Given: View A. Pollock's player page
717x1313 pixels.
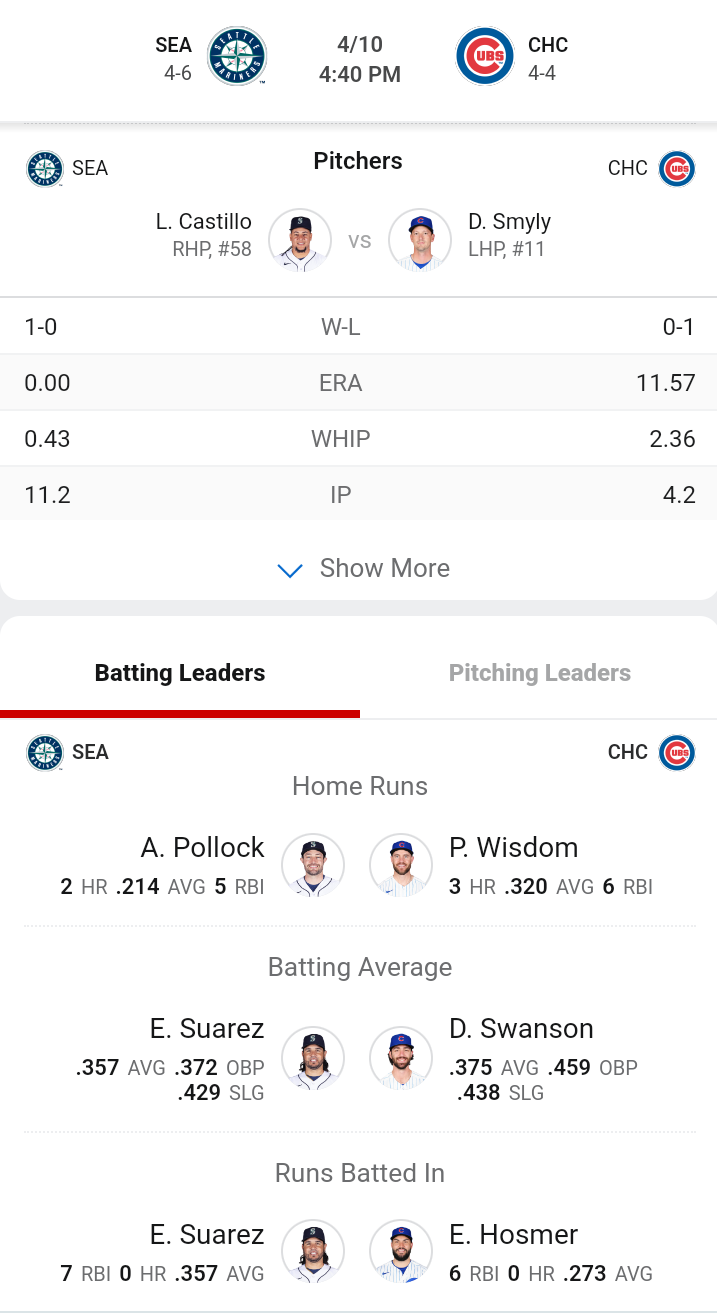Looking at the screenshot, I should (312, 865).
